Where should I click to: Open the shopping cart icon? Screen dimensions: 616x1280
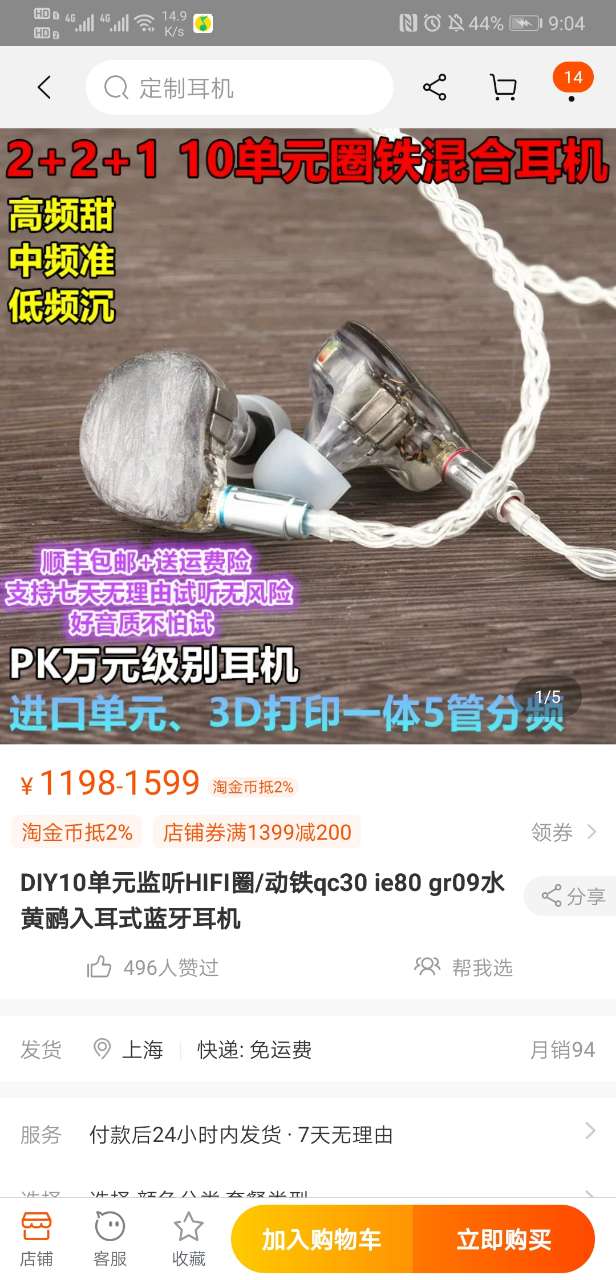click(x=503, y=88)
